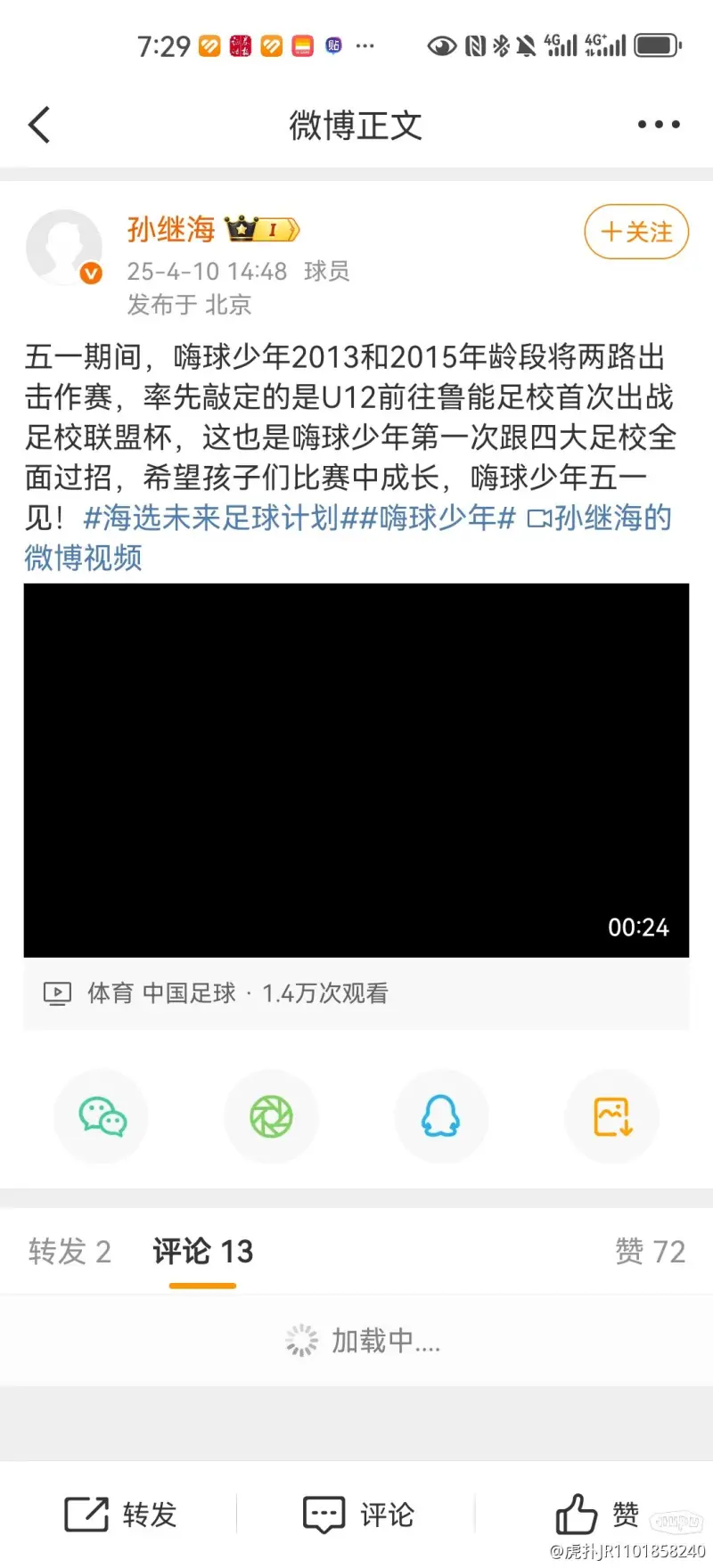Share the post to QQ

click(441, 1116)
